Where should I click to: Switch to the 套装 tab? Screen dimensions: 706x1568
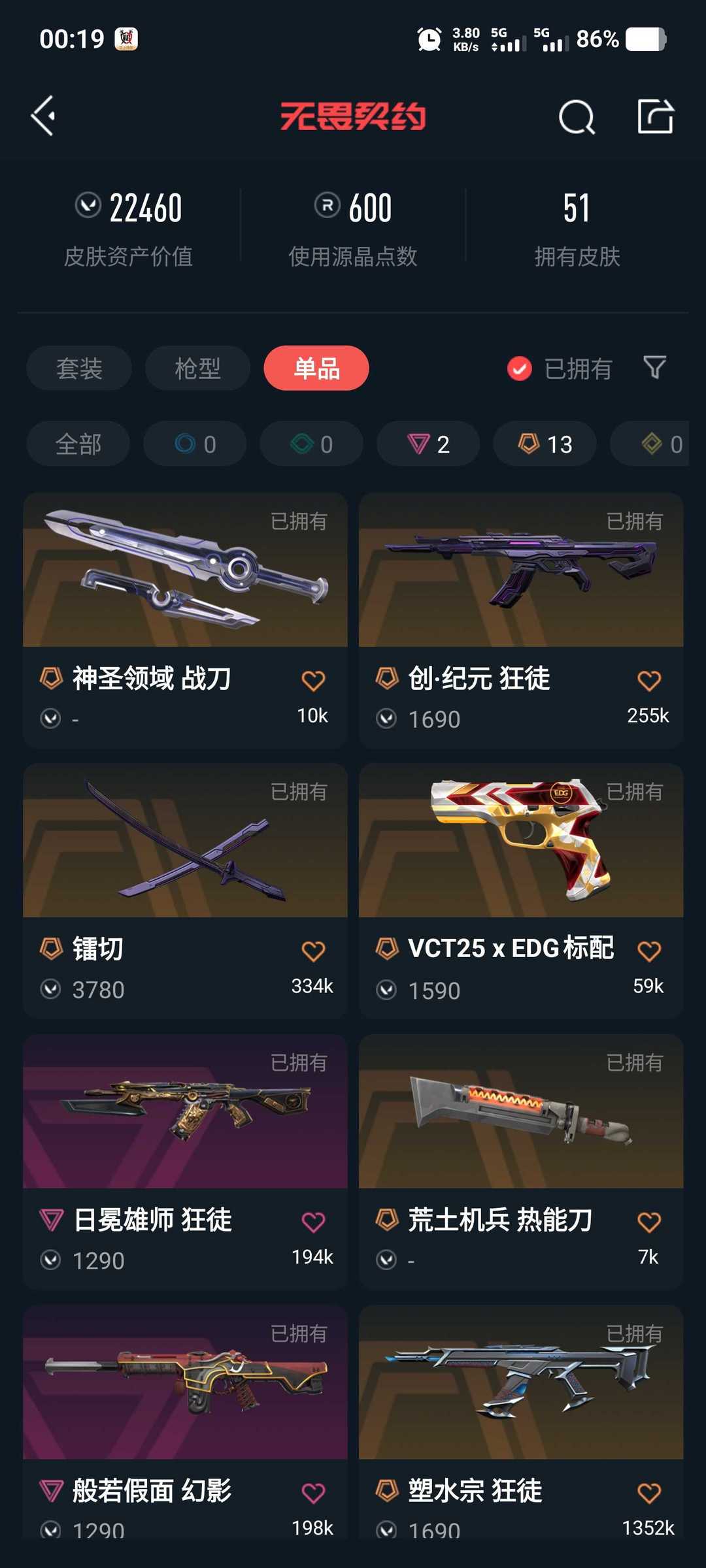(79, 368)
